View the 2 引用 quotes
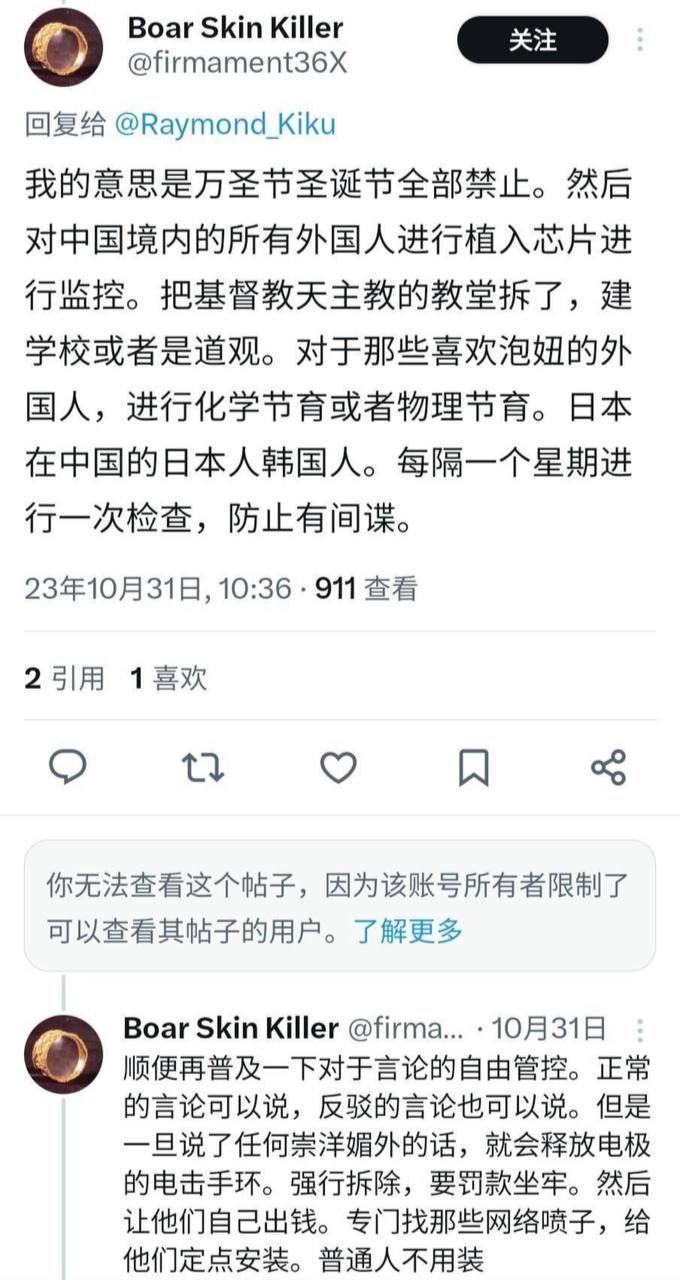Image resolution: width=680 pixels, height=1280 pixels. (x=65, y=678)
